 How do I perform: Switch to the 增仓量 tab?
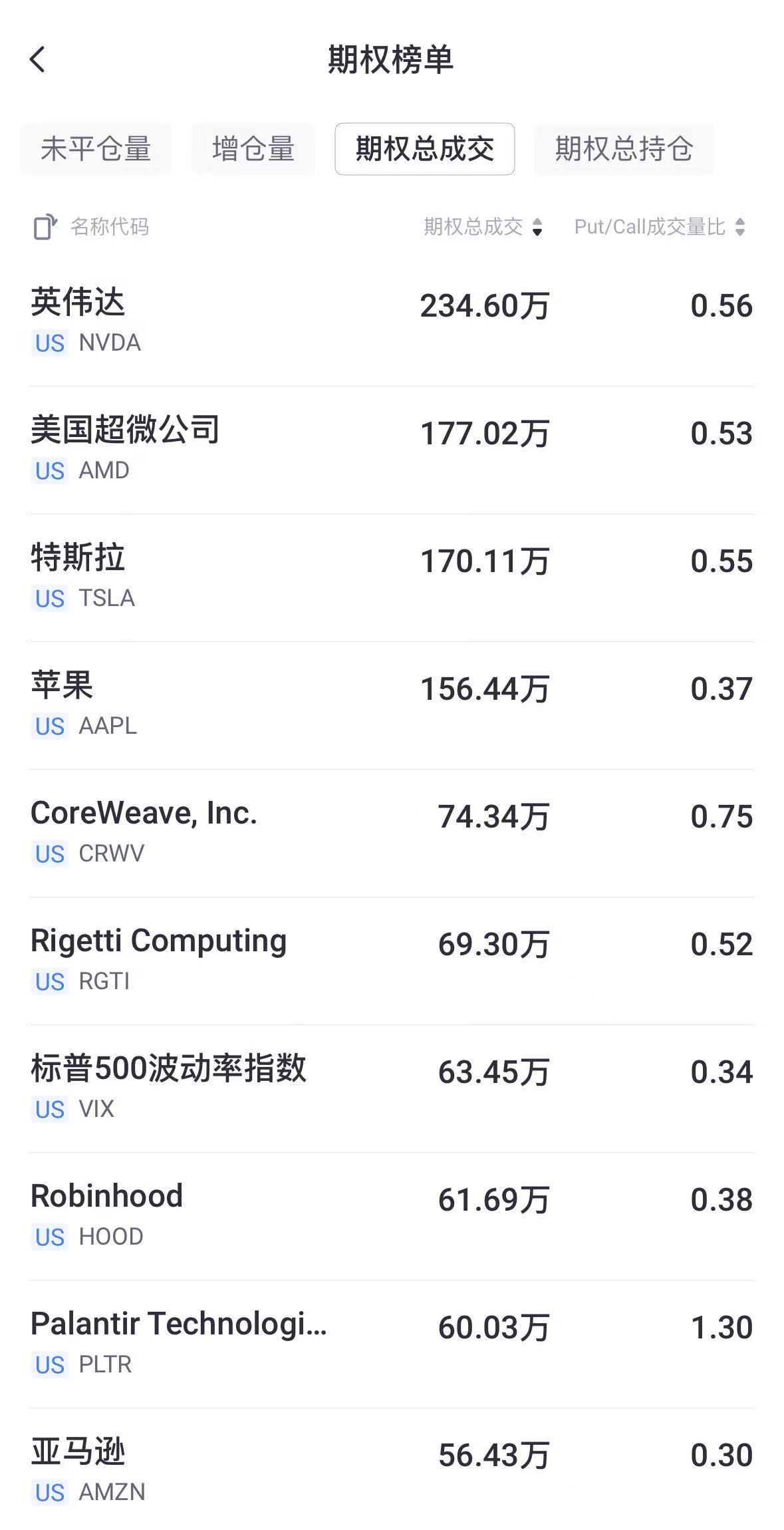[x=253, y=149]
